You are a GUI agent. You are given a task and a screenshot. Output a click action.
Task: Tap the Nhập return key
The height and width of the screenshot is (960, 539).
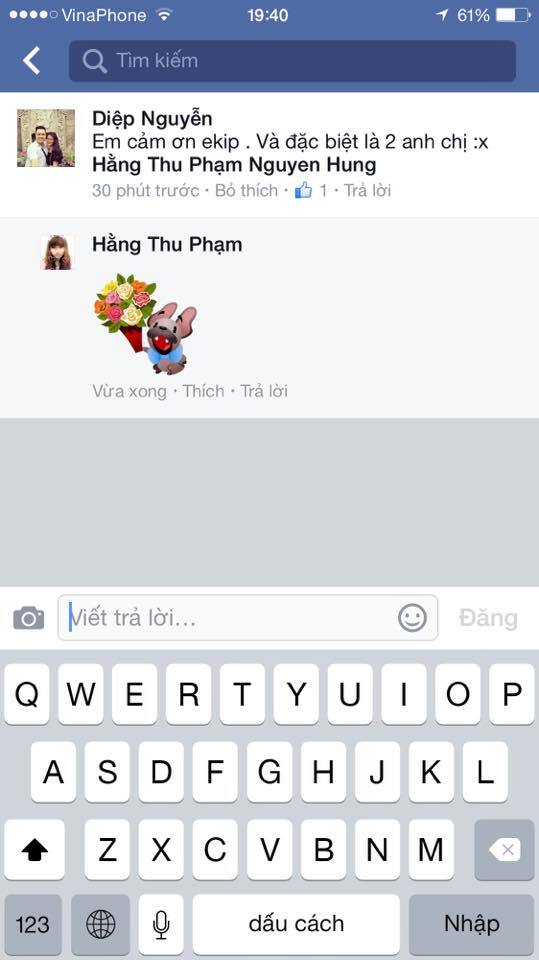(x=472, y=924)
